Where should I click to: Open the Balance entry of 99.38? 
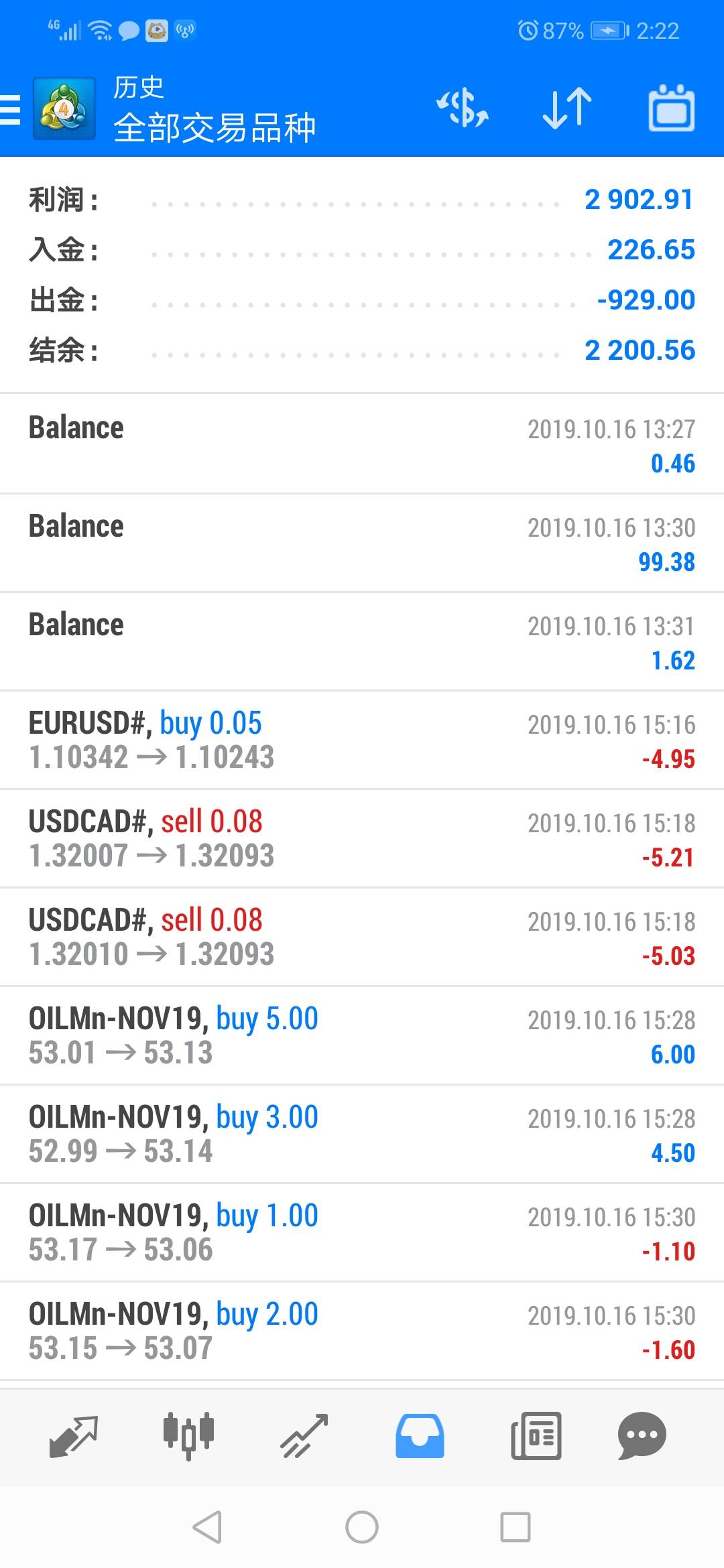(362, 543)
